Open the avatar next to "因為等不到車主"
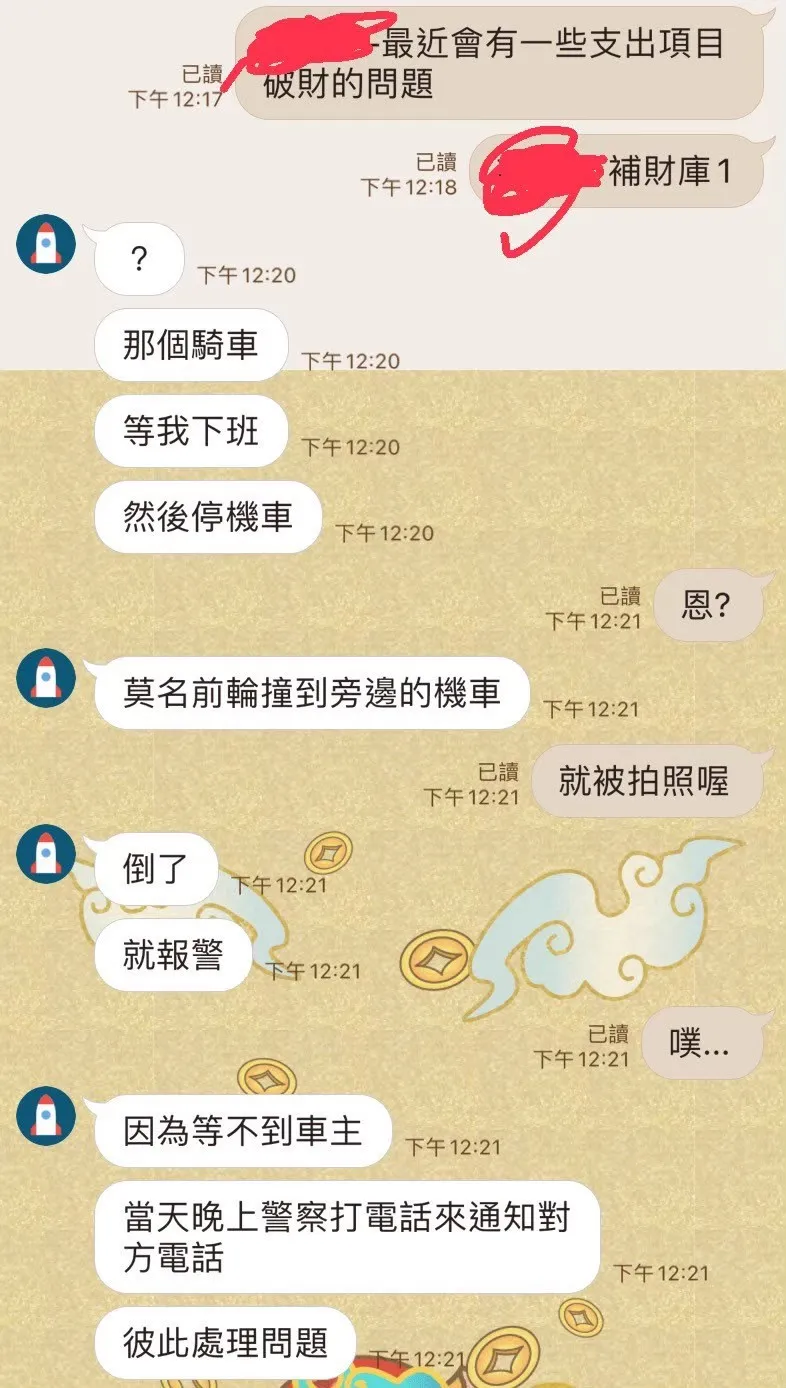786x1388 pixels. [x=46, y=1115]
